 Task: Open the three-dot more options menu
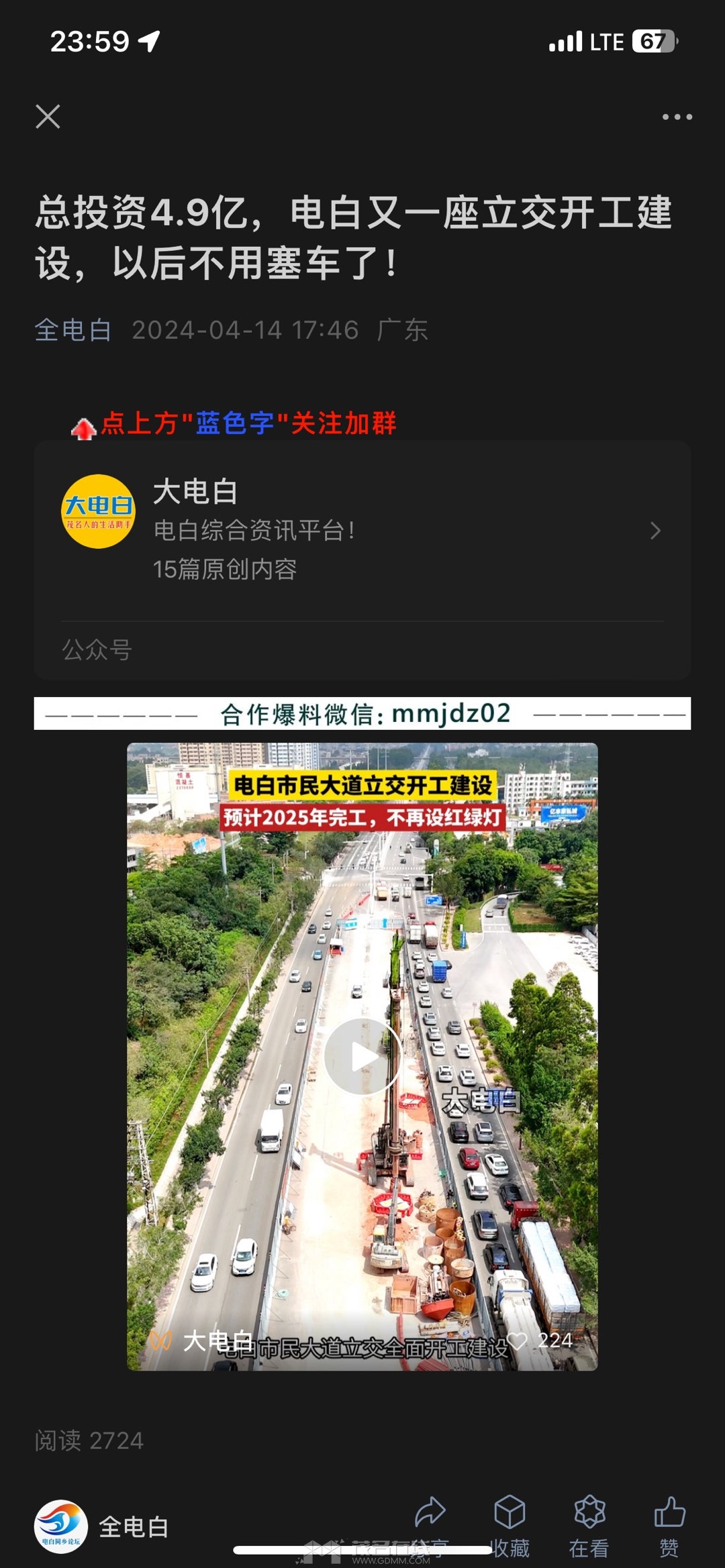677,117
